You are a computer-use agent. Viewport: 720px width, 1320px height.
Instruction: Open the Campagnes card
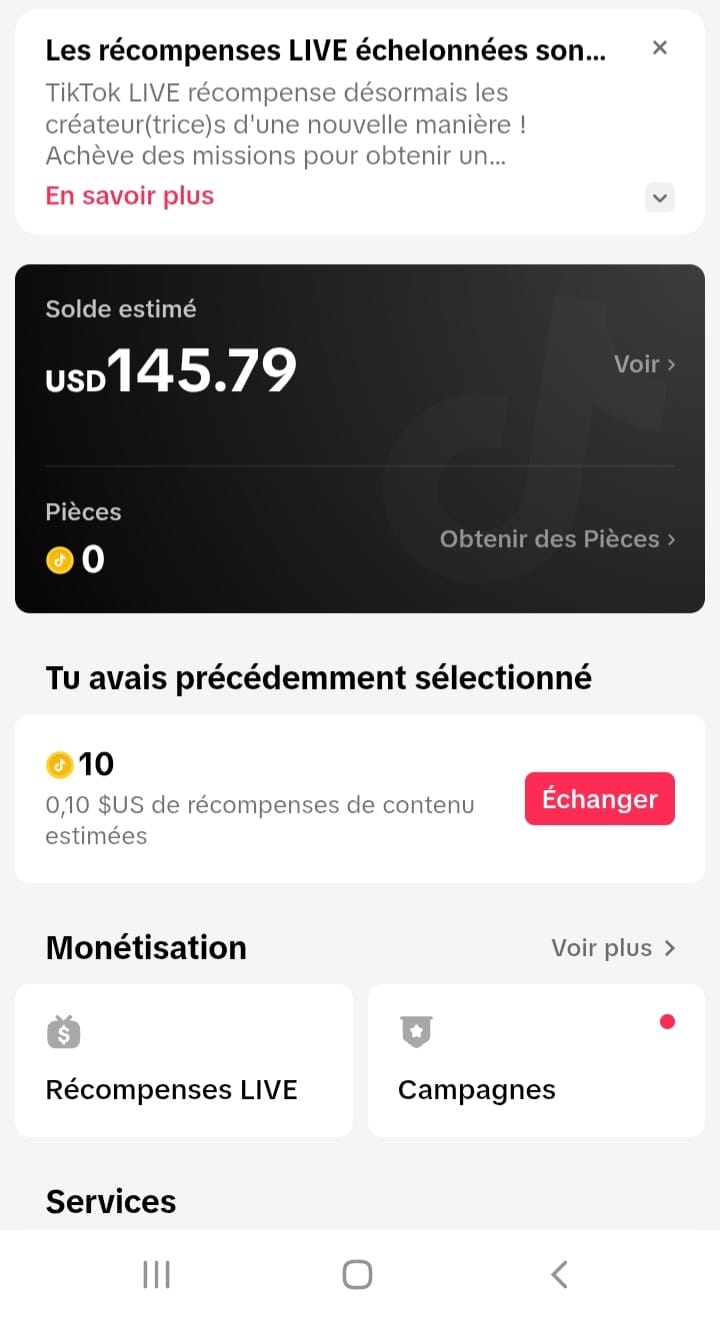(x=536, y=1061)
